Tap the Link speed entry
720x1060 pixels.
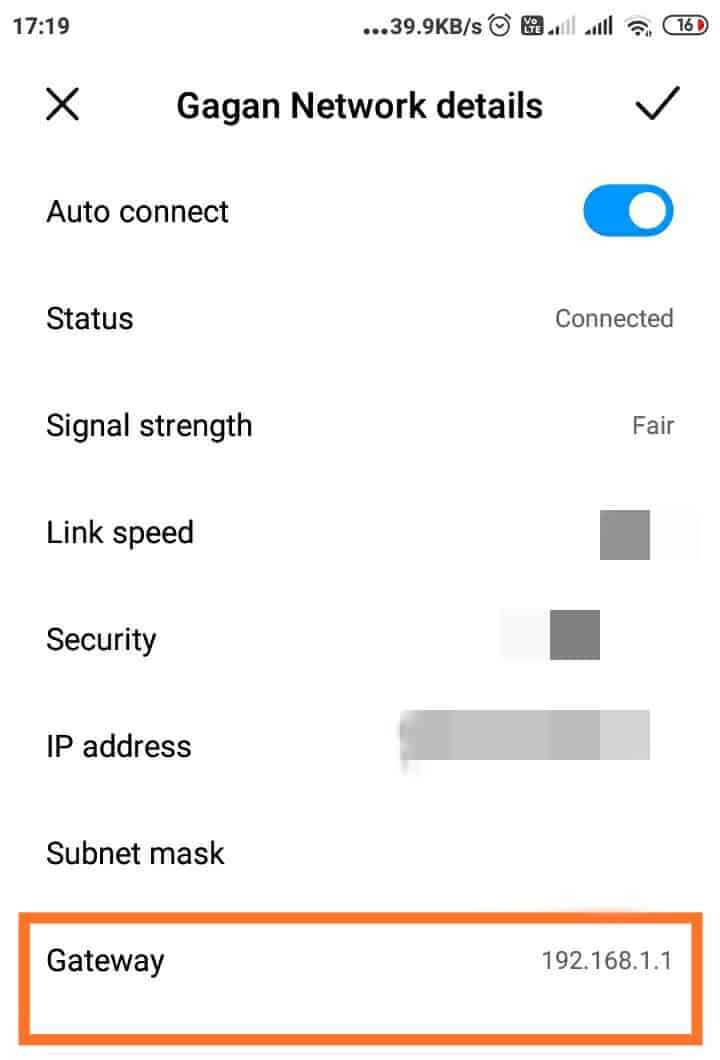tap(360, 532)
